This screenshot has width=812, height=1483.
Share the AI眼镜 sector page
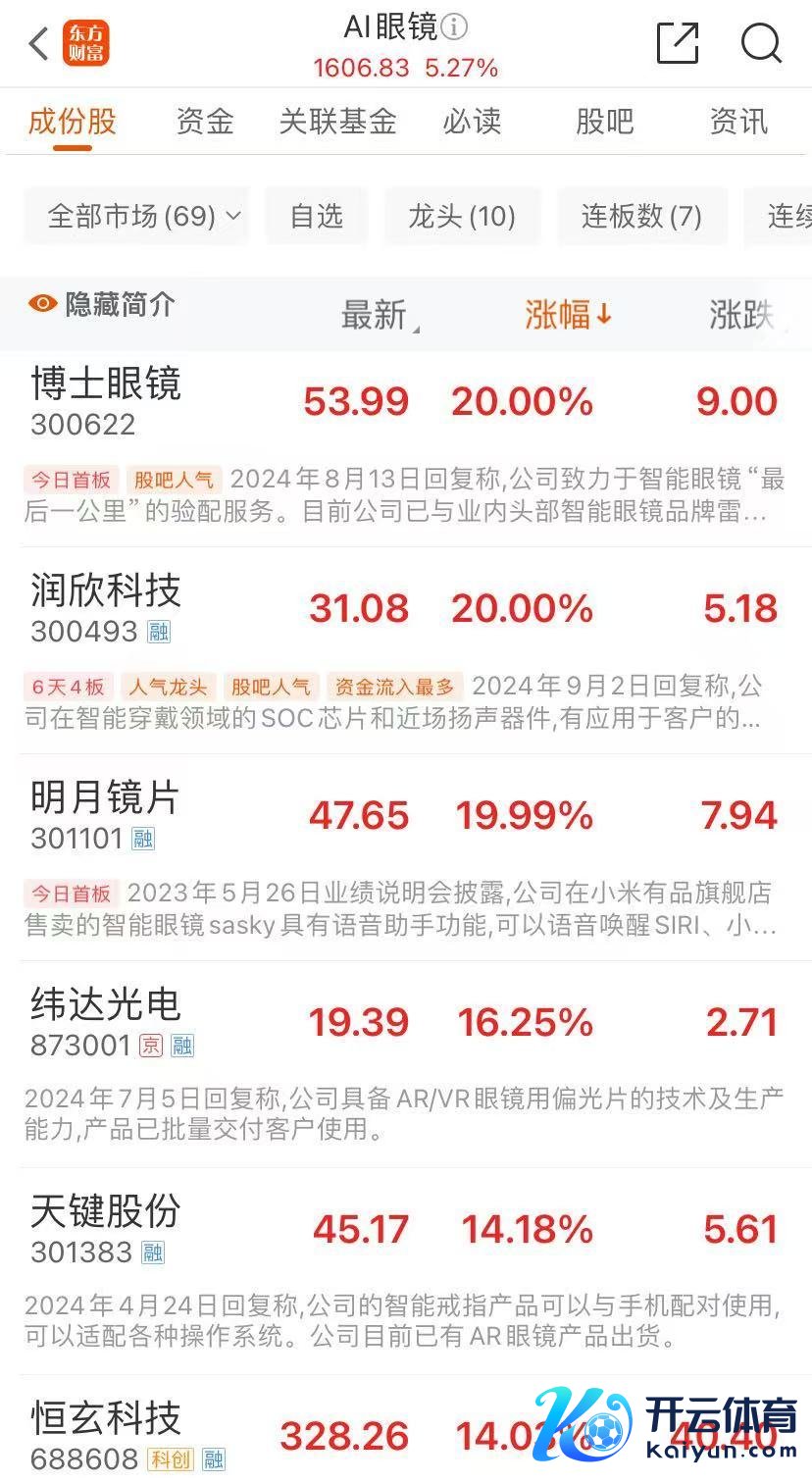click(x=678, y=44)
